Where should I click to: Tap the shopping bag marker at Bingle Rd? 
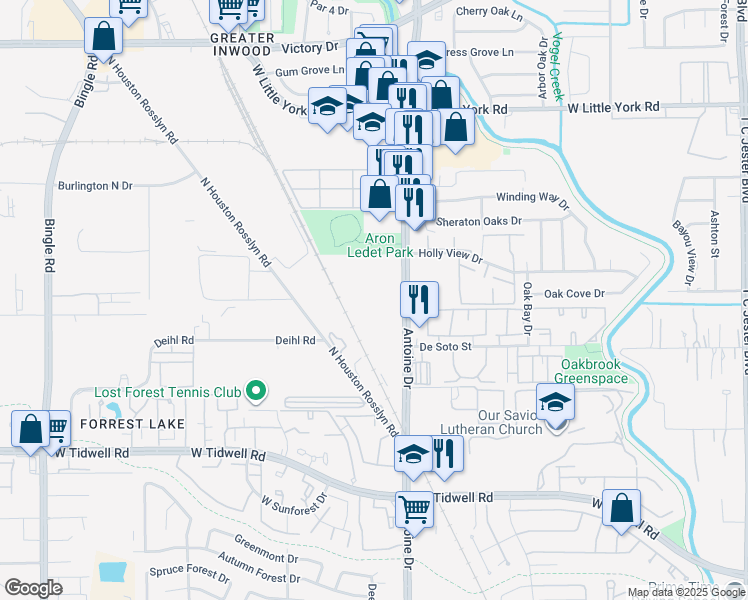(x=104, y=39)
